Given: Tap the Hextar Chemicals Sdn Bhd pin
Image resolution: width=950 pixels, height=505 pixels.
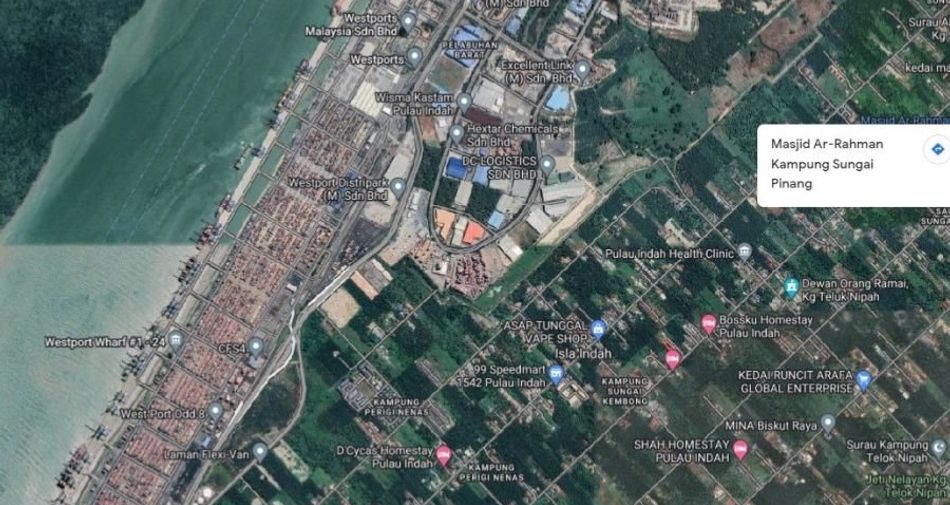Looking at the screenshot, I should coord(457,134).
